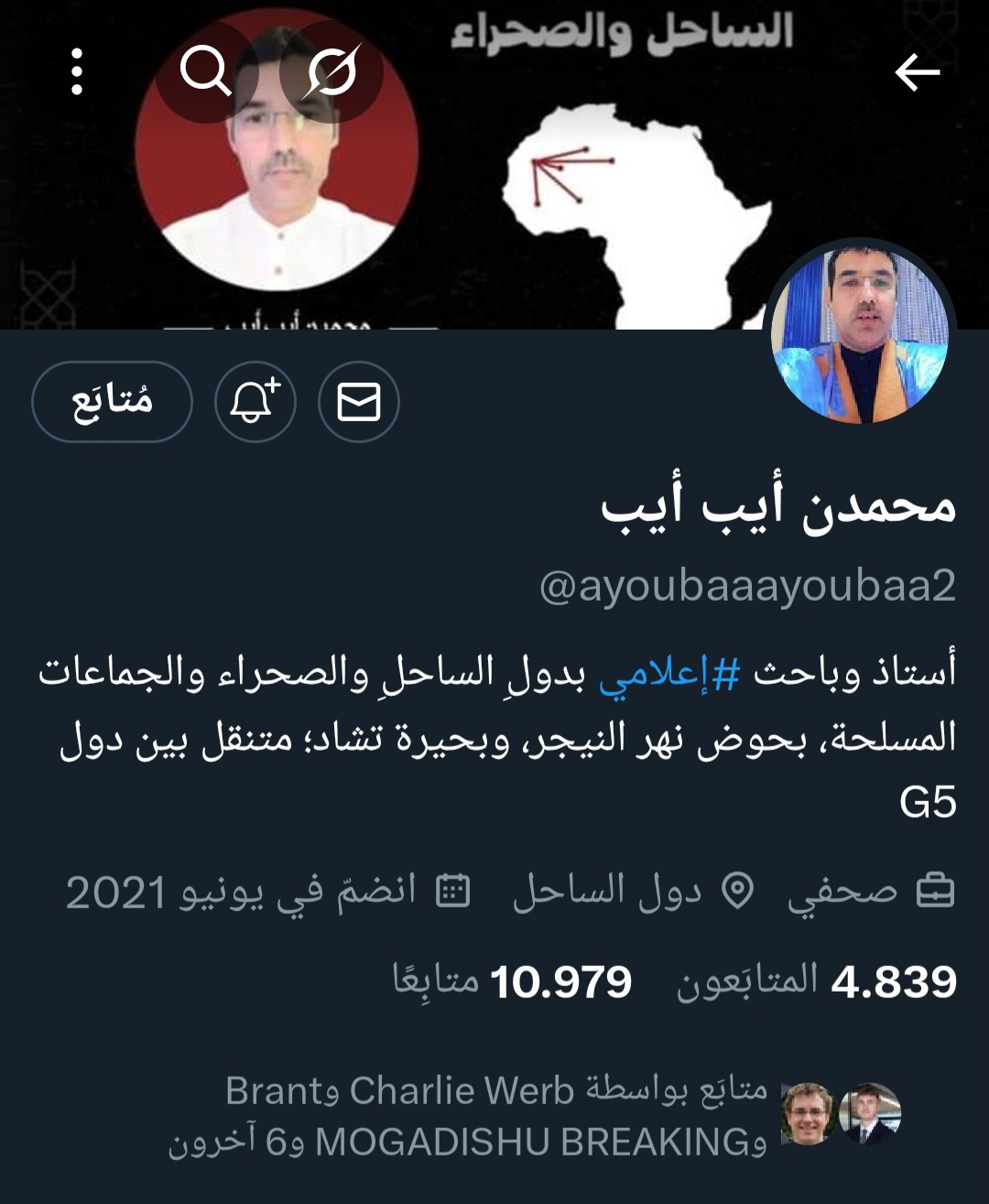This screenshot has width=989, height=1204.
Task: Turn on post notifications with the bell
Action: coord(255,402)
